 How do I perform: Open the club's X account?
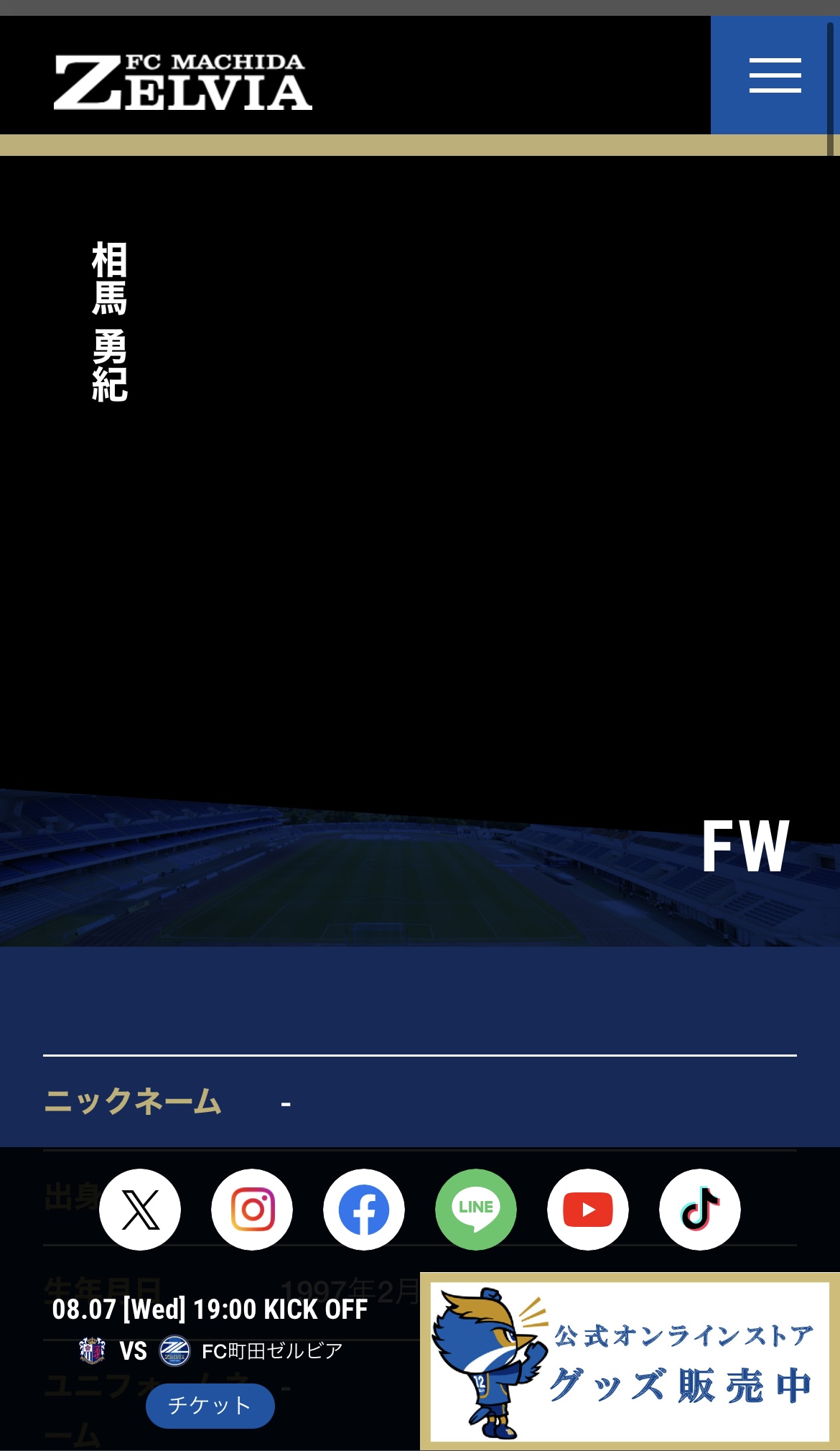coord(140,1210)
